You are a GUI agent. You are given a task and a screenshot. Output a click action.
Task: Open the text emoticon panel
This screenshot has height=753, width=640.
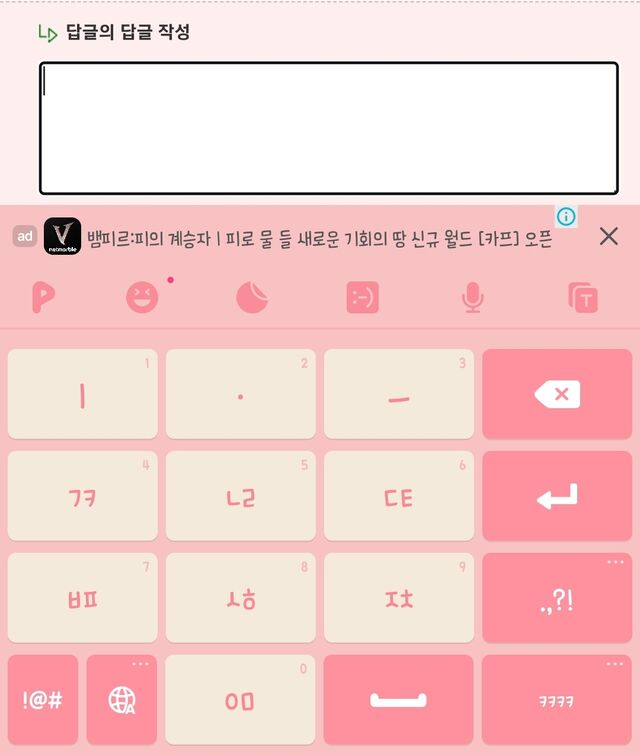[362, 297]
